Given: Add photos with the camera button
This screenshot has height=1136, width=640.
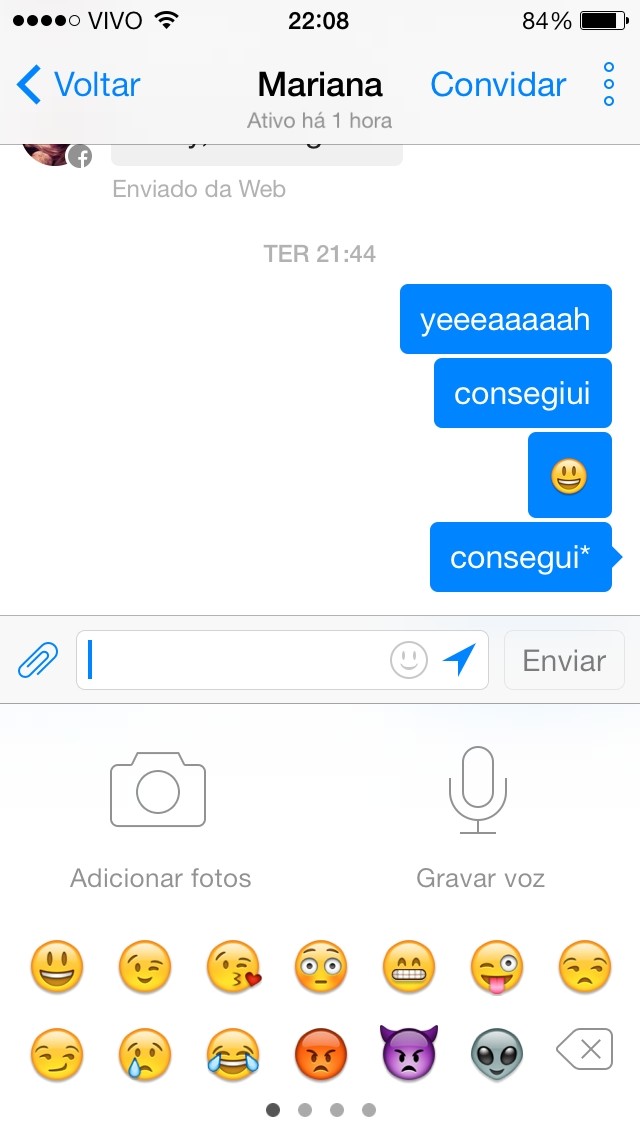Looking at the screenshot, I should [159, 790].
